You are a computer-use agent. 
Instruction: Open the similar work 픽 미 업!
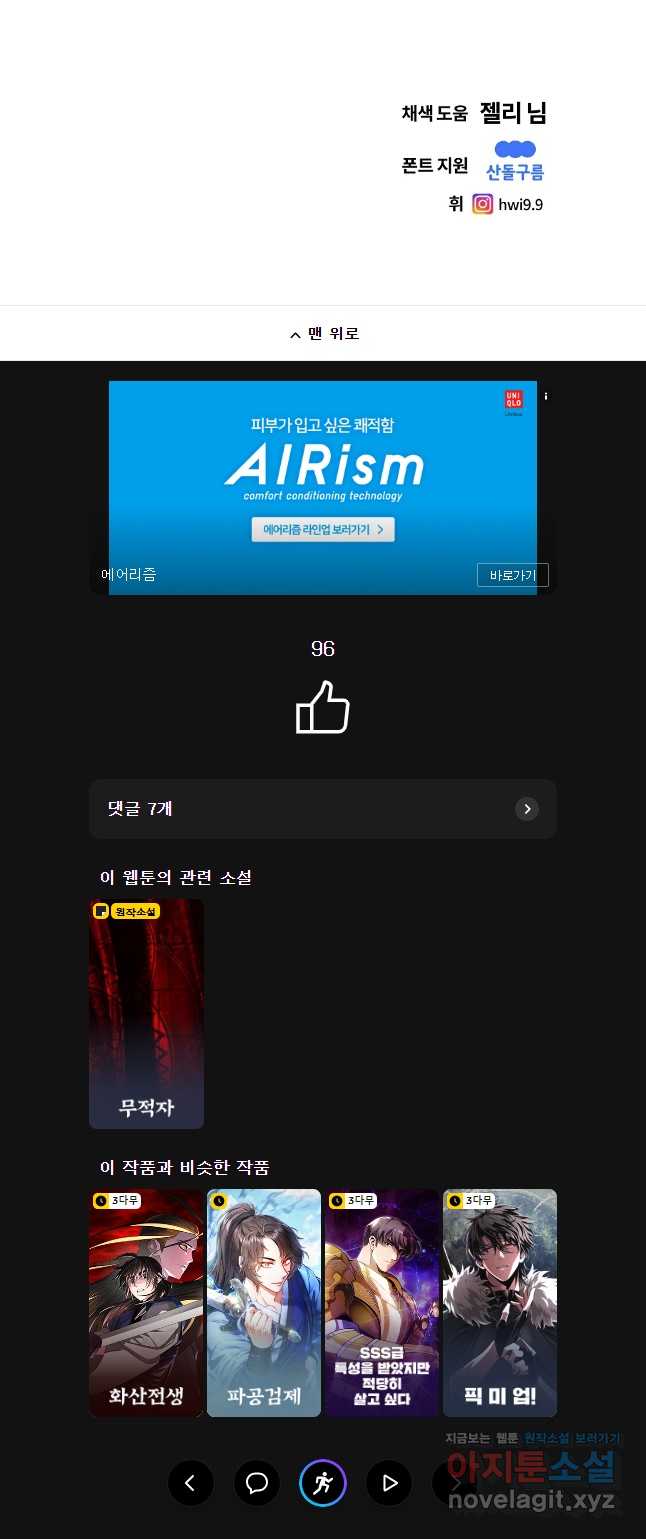pos(500,1302)
